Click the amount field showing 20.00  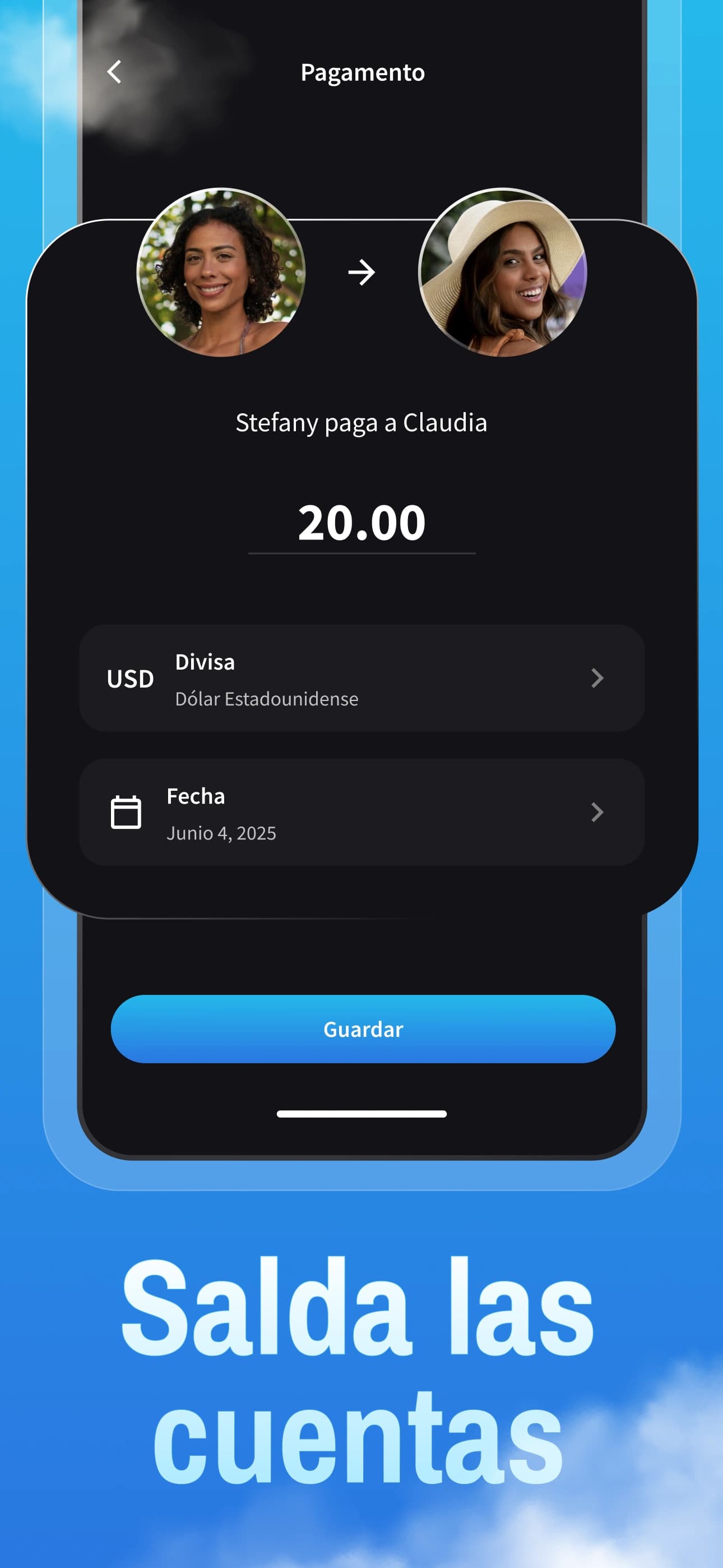(x=361, y=522)
